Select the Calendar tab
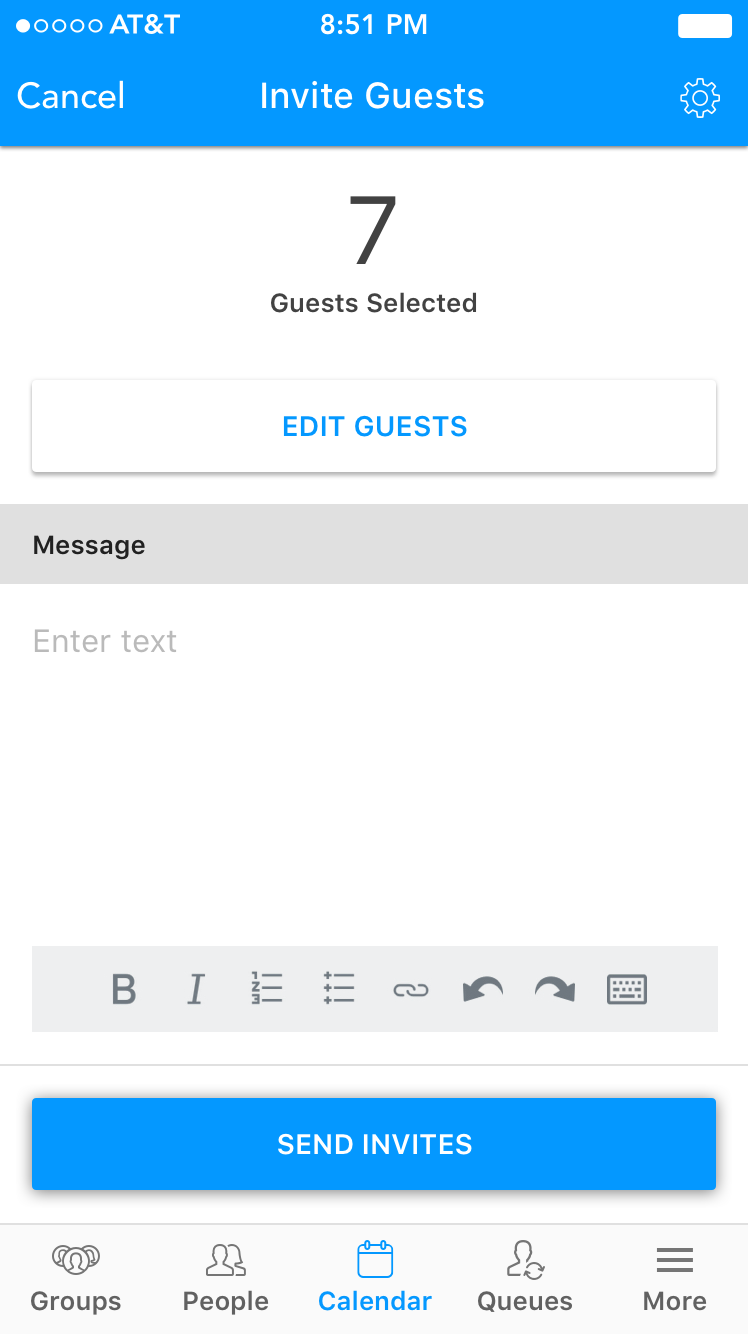 (374, 1278)
